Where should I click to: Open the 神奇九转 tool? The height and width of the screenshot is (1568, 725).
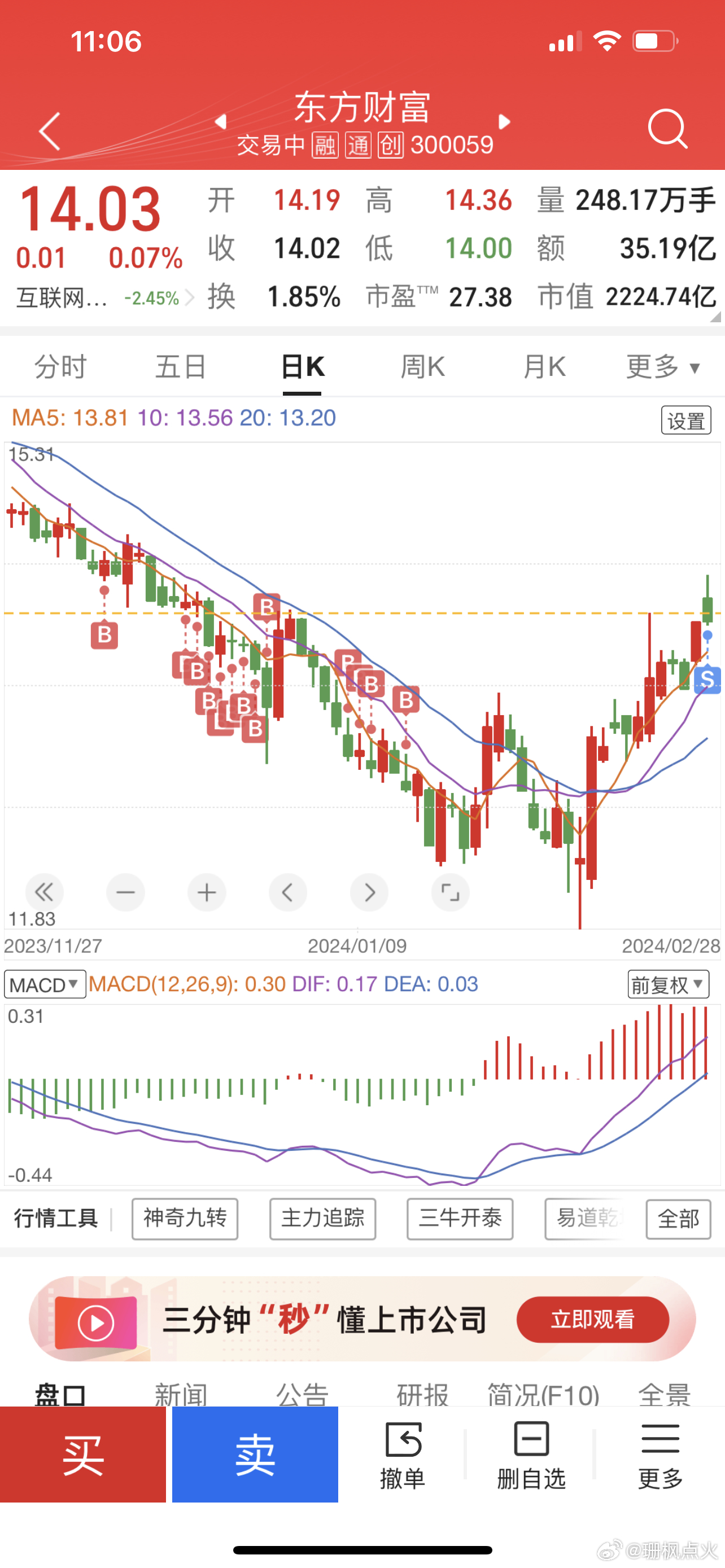pyautogui.click(x=185, y=1218)
